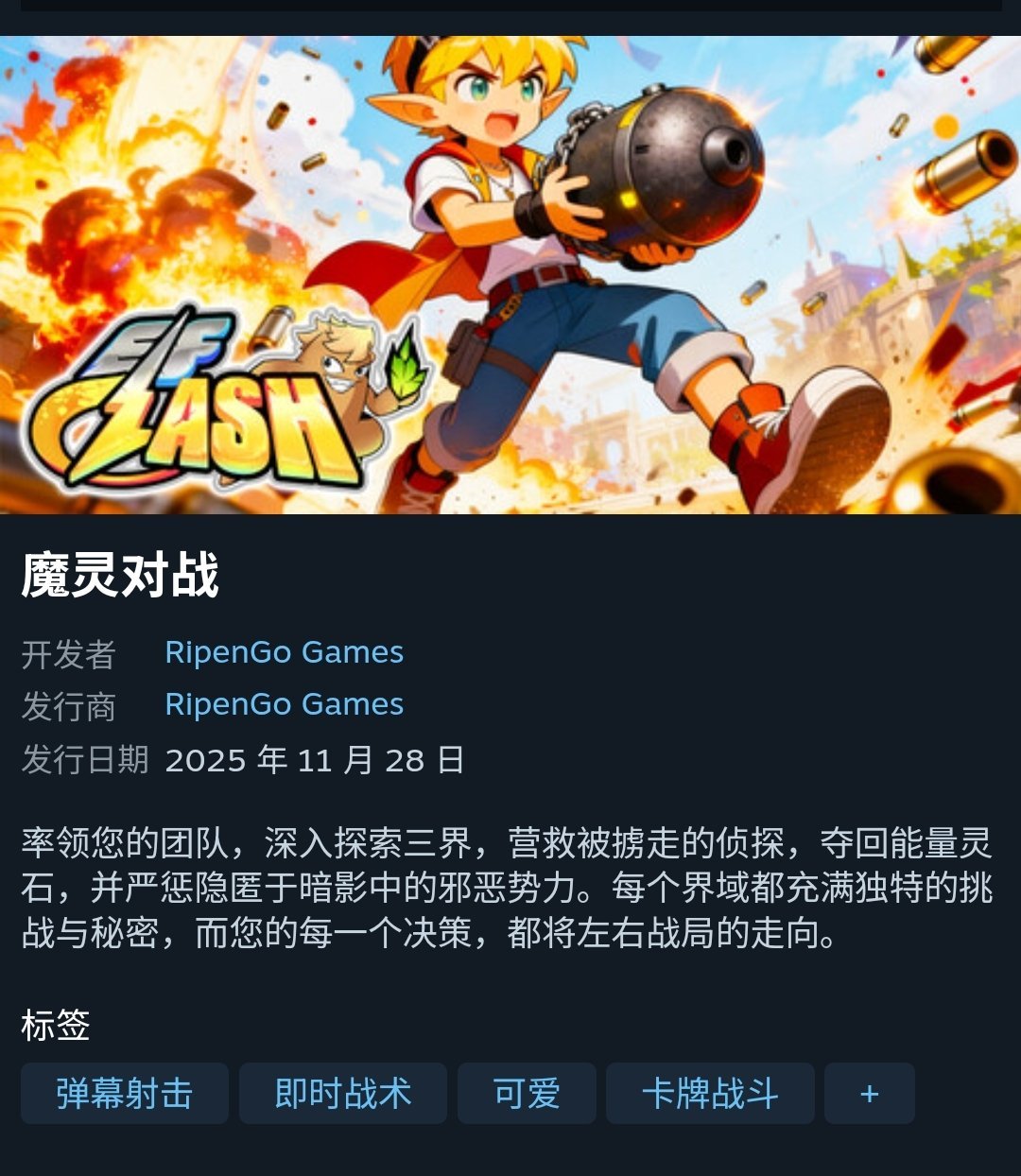Tap the 可爱 tag chip
The image size is (1021, 1176).
[x=527, y=1094]
